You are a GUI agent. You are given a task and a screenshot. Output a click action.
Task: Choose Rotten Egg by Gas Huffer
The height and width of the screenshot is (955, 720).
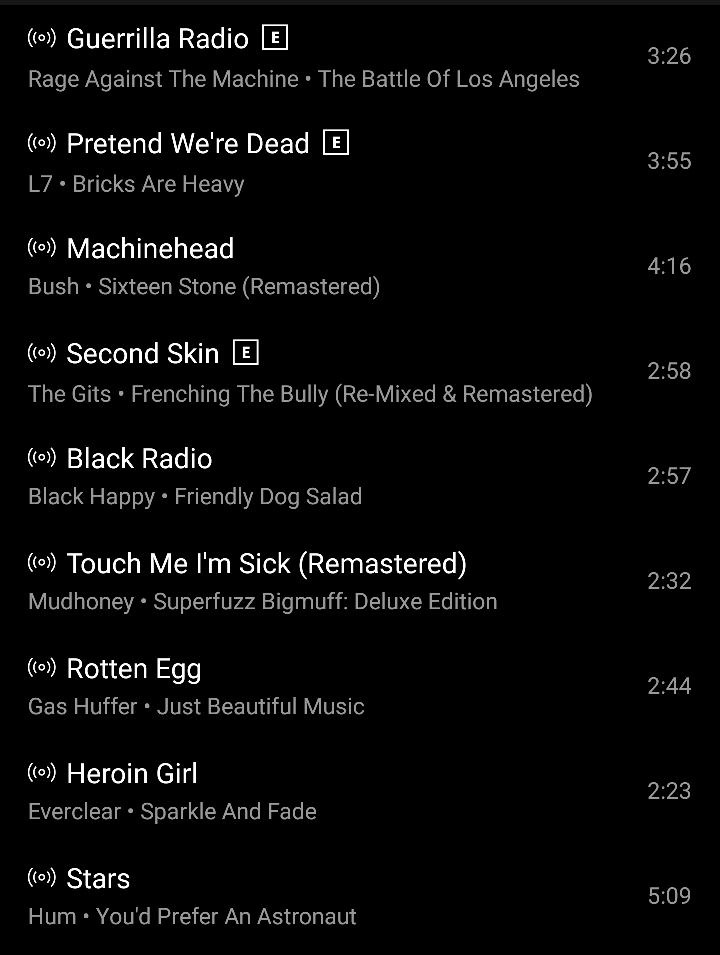(x=133, y=669)
